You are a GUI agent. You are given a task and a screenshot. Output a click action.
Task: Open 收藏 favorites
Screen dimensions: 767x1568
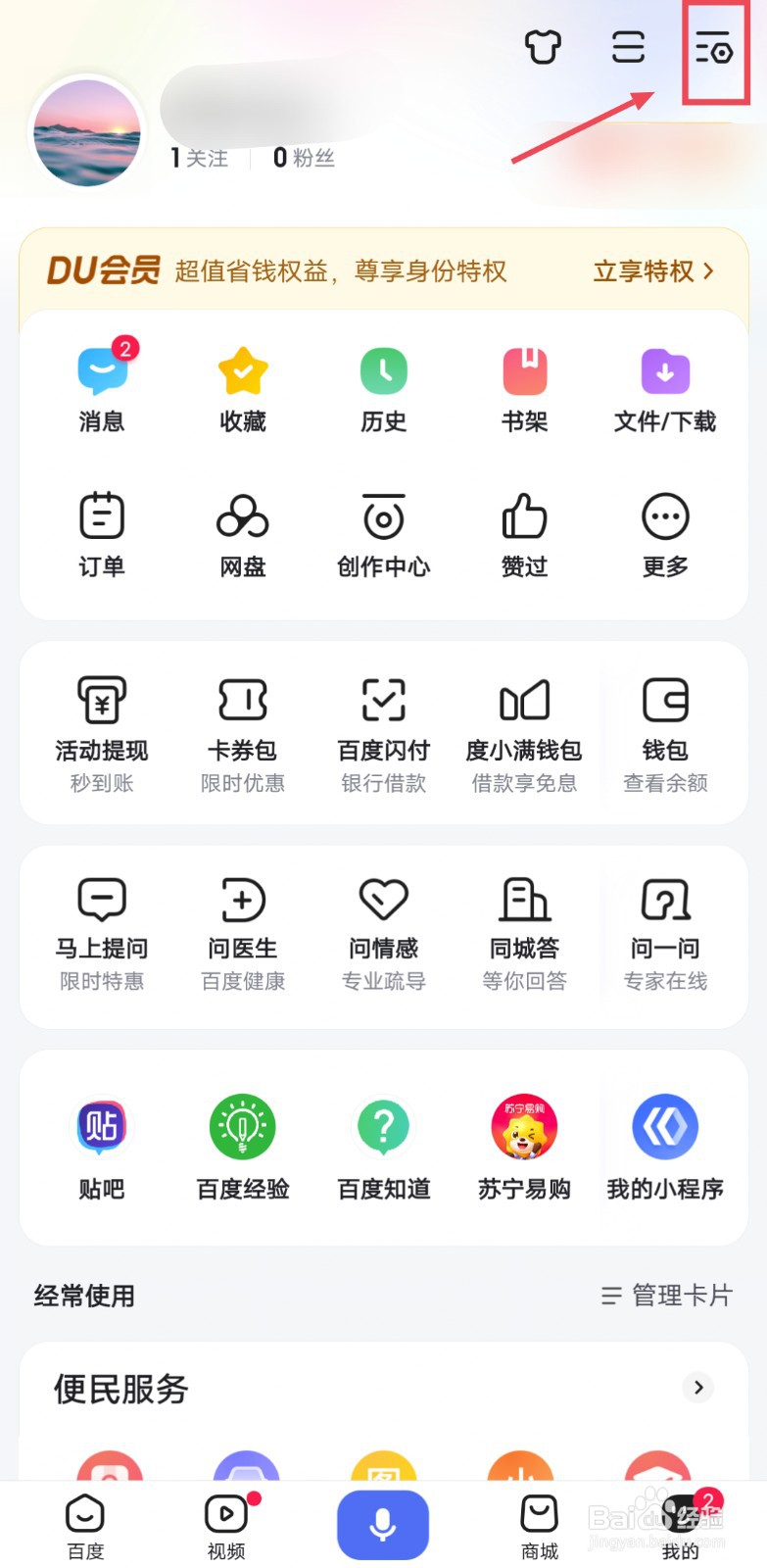pos(243,388)
